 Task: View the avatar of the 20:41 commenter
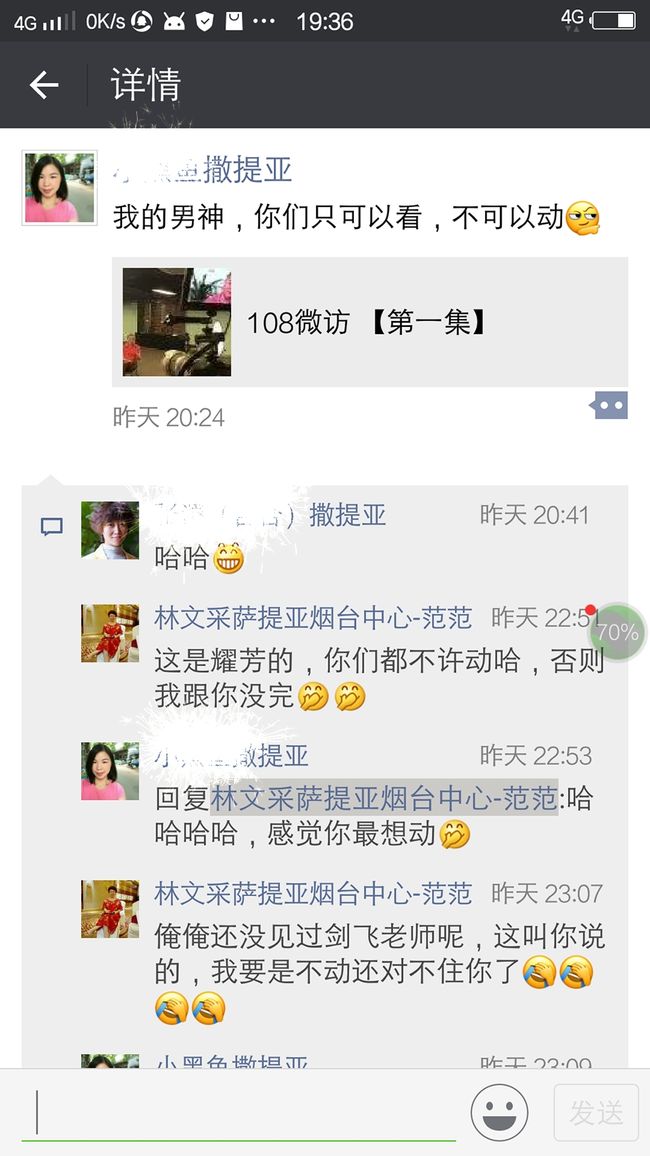point(110,530)
